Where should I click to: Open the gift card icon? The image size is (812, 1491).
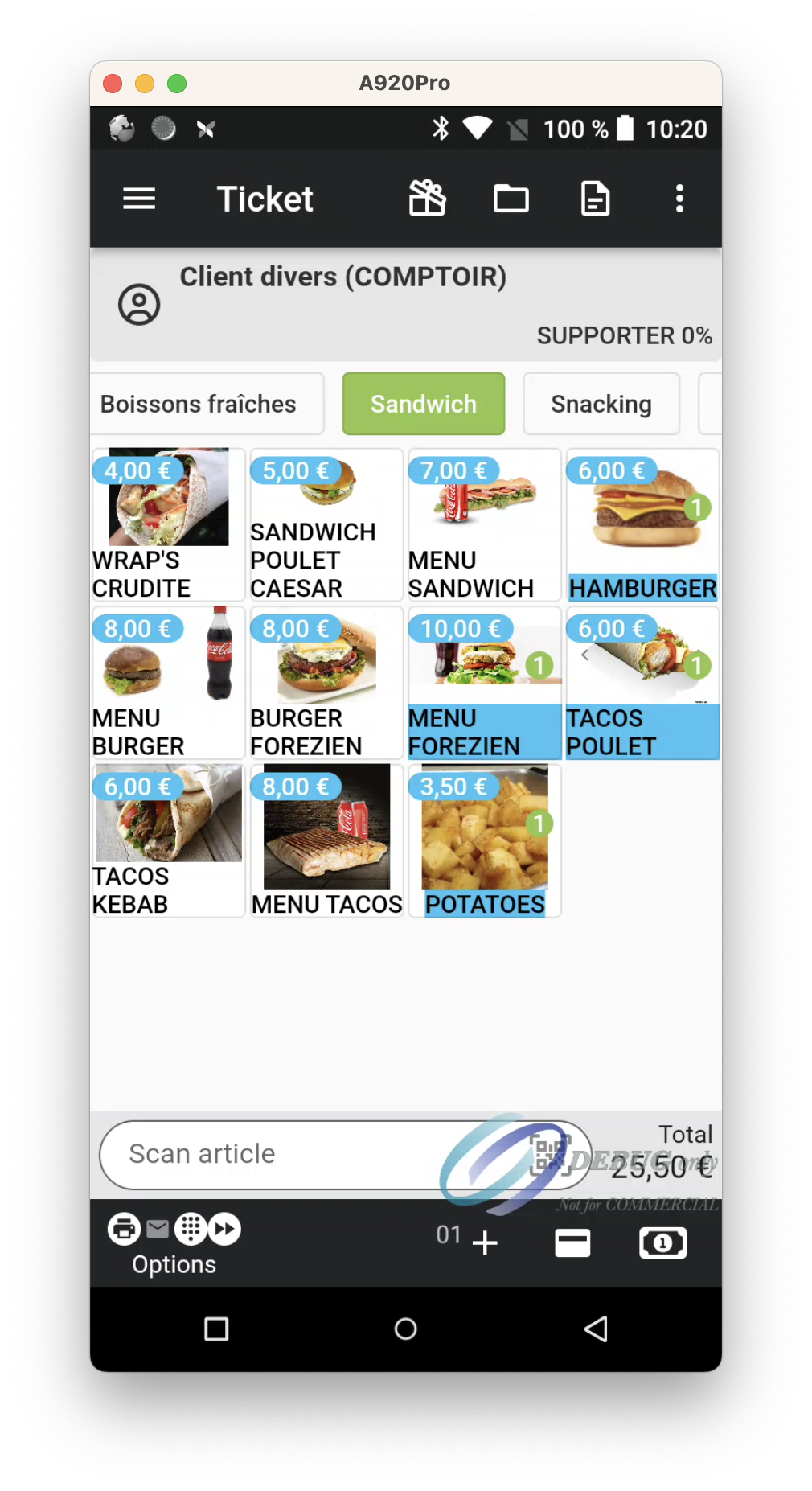click(427, 199)
